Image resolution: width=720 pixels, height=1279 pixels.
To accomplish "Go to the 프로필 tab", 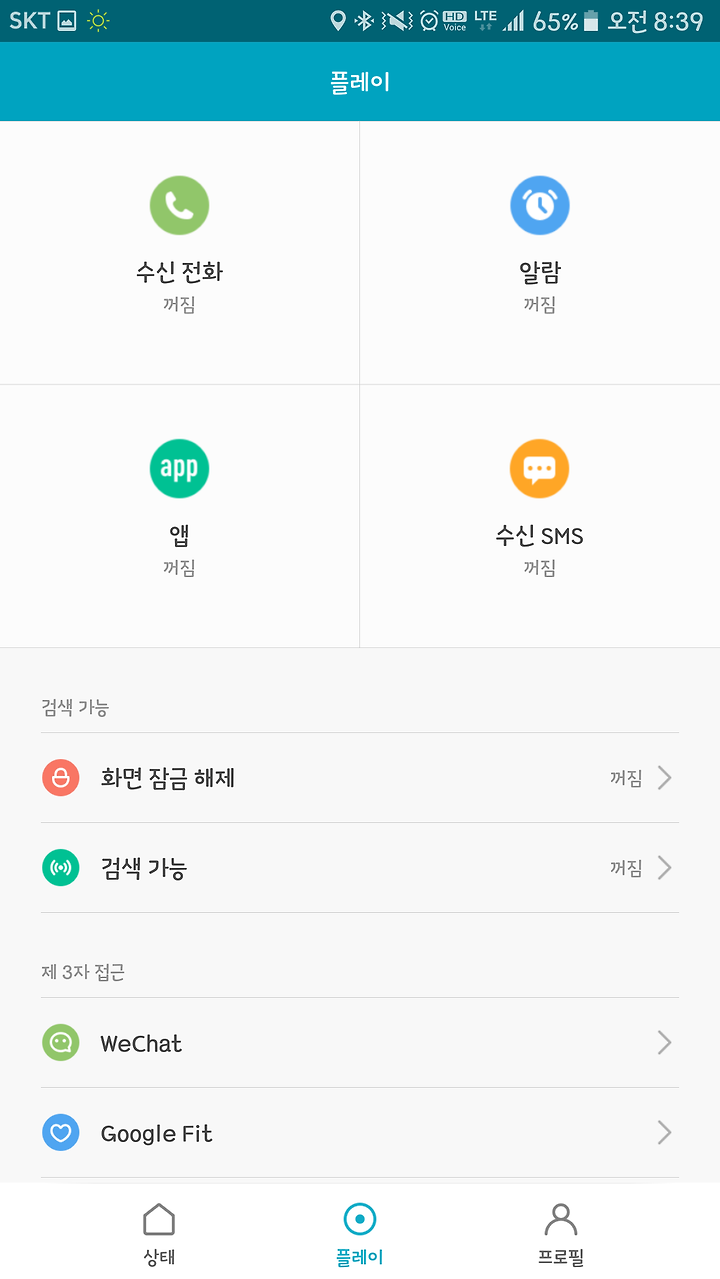I will (560, 1233).
